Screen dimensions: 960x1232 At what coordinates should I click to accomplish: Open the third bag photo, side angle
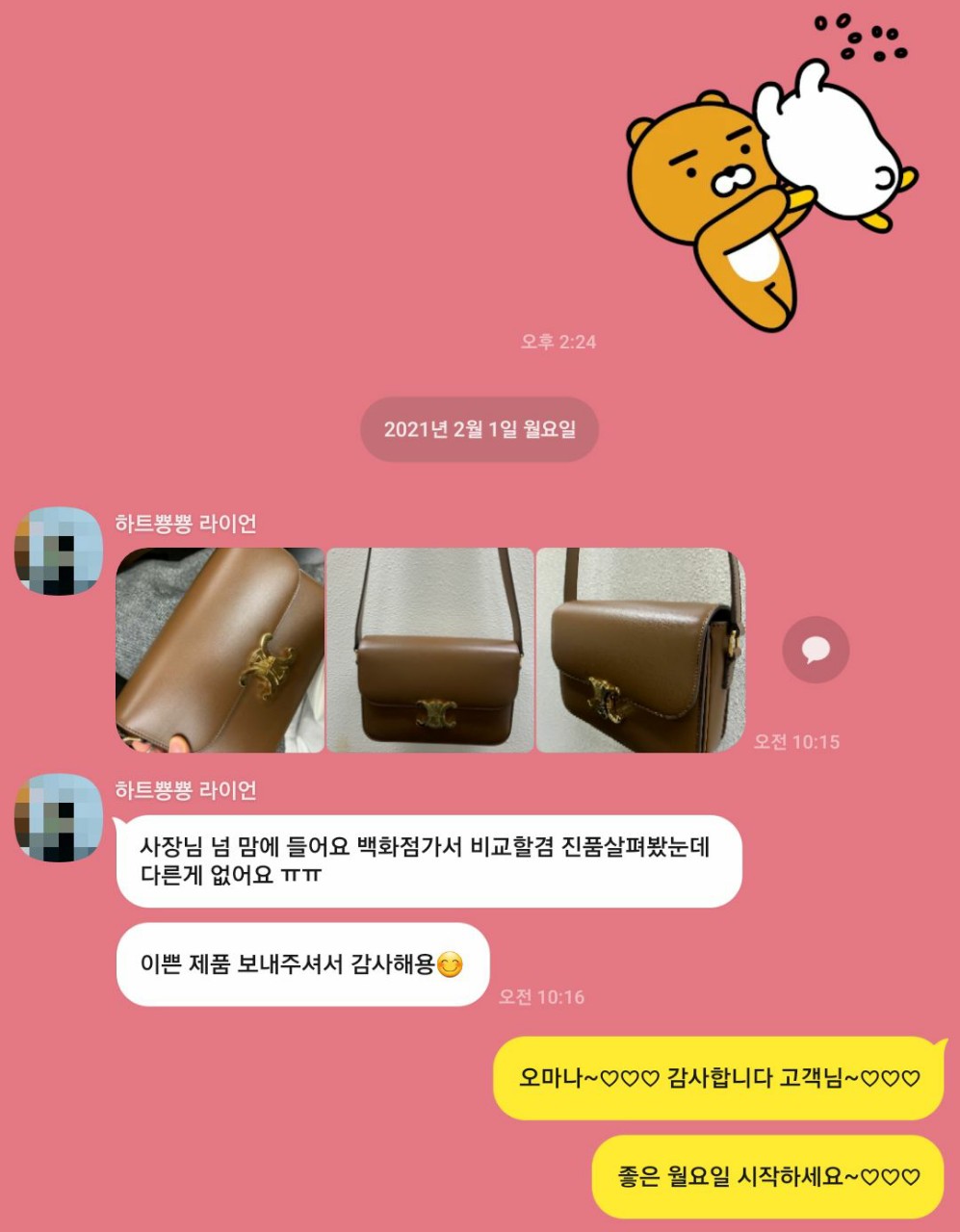640,651
